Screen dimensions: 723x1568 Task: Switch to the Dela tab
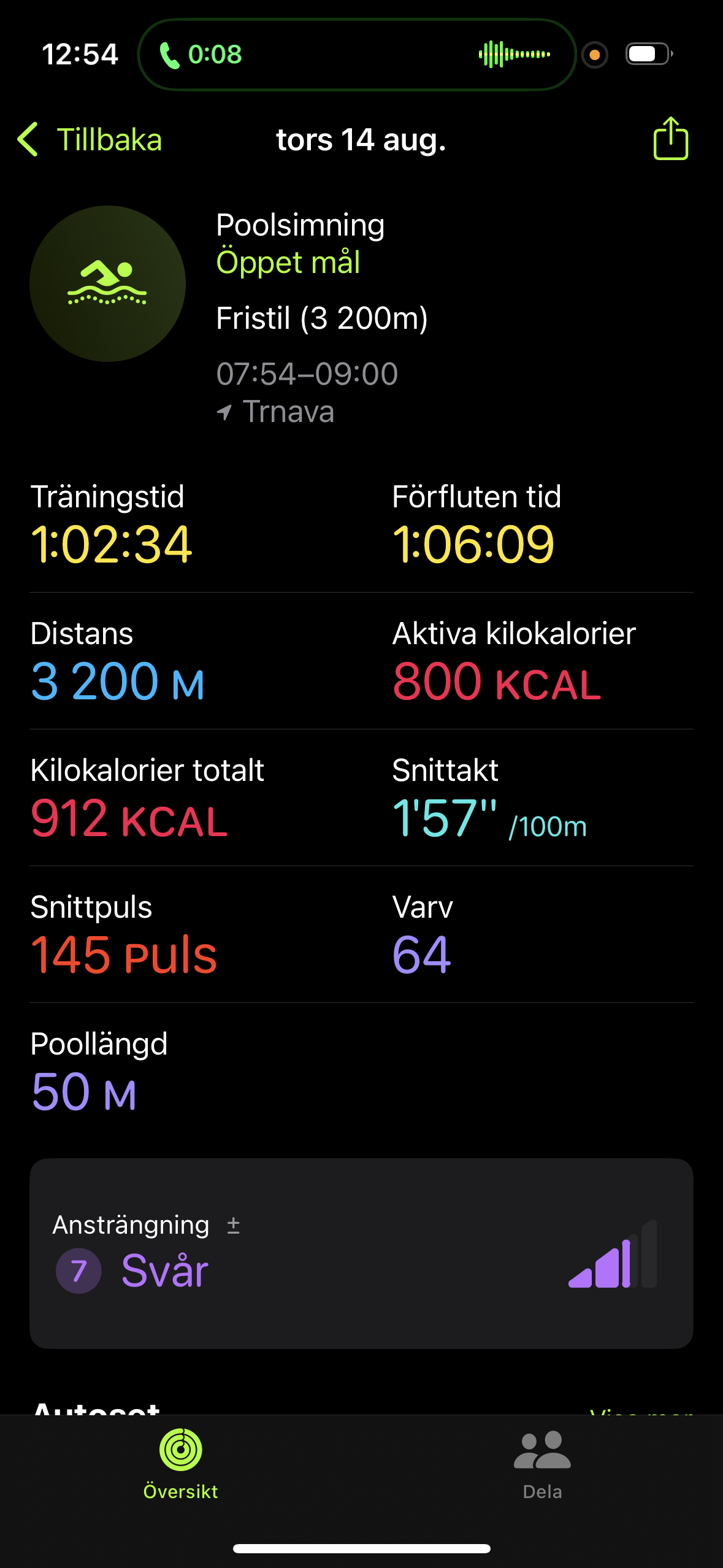pos(542,1464)
